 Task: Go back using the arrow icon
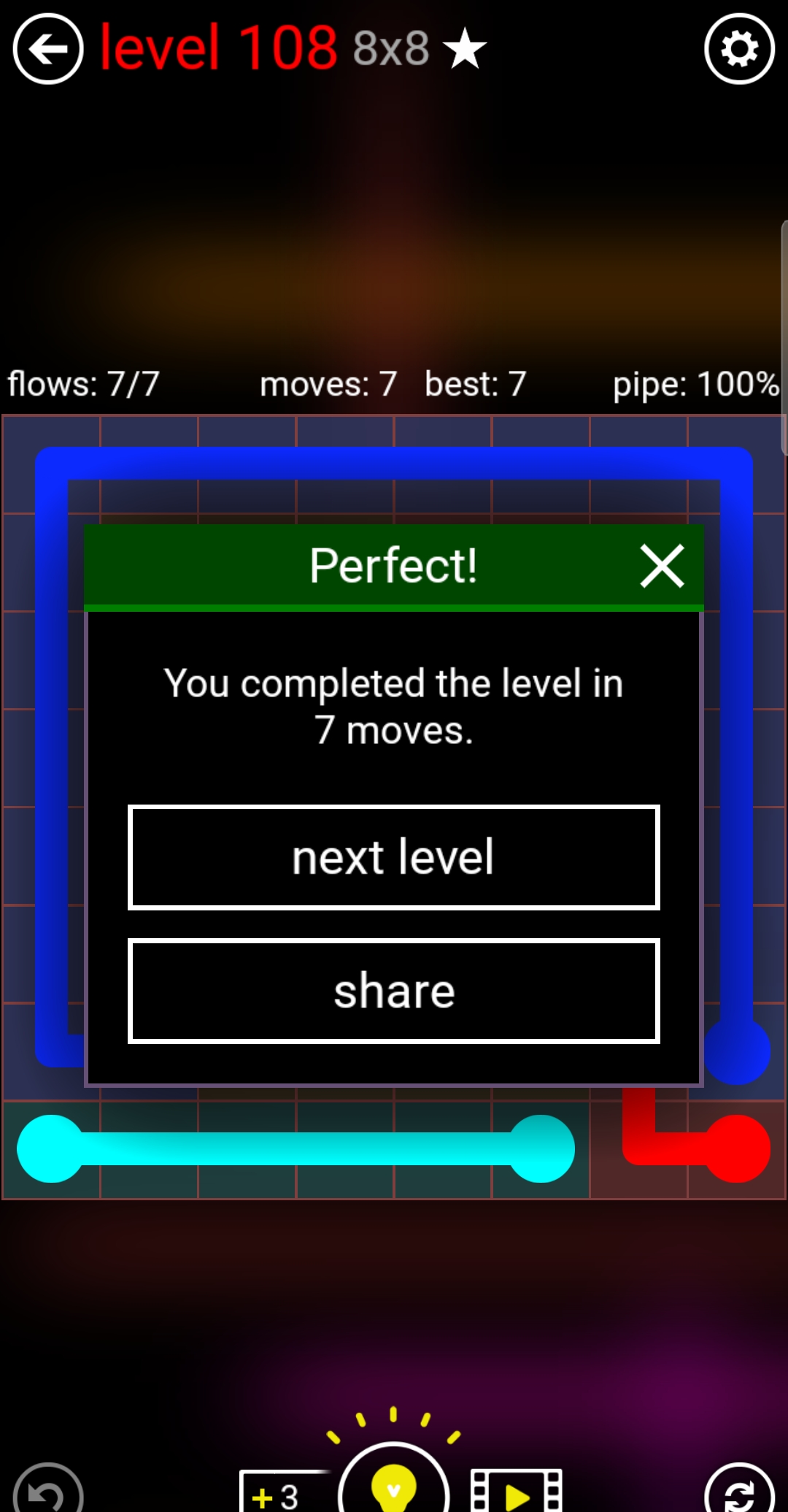48,49
